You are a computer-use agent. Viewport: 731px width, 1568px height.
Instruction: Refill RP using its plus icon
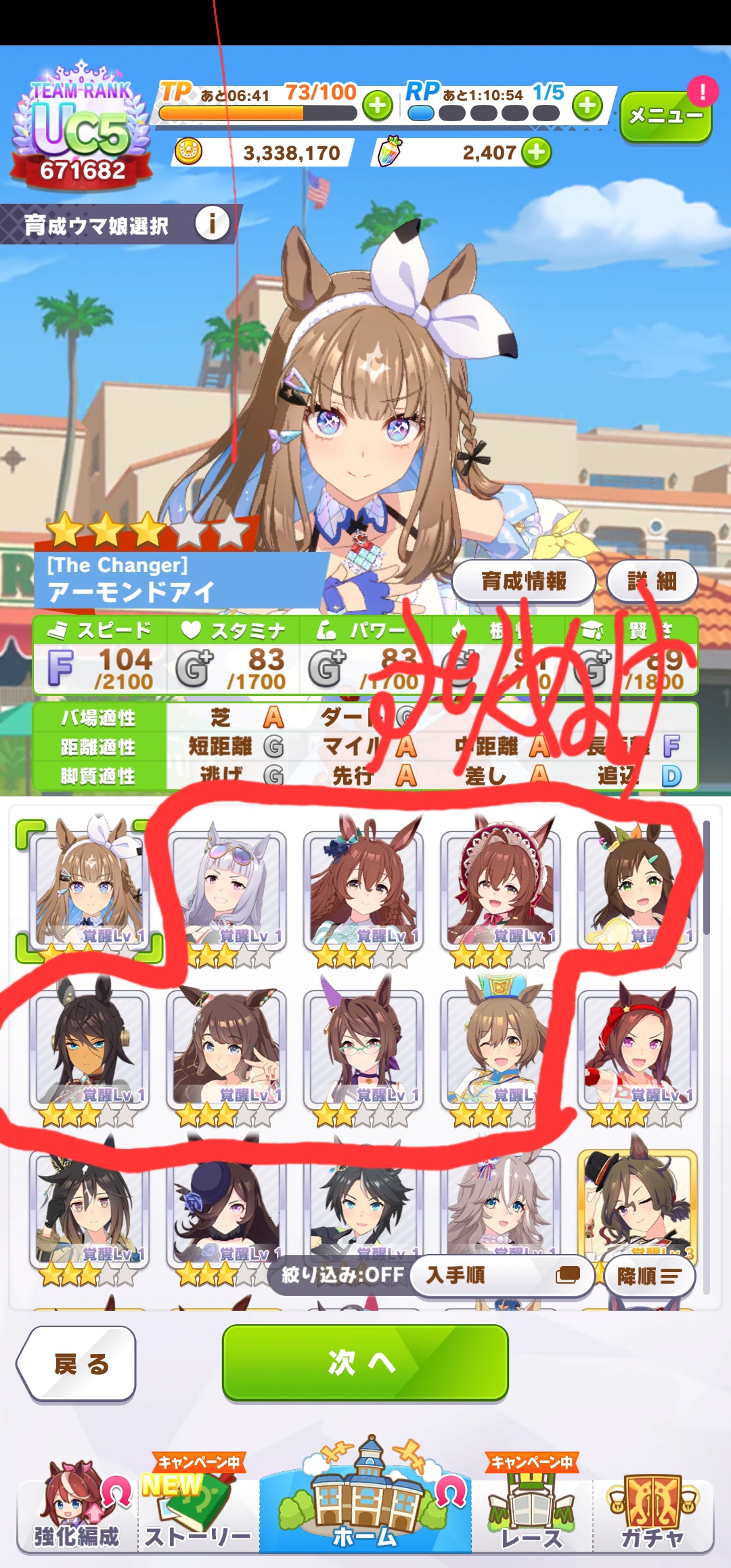pyautogui.click(x=587, y=105)
